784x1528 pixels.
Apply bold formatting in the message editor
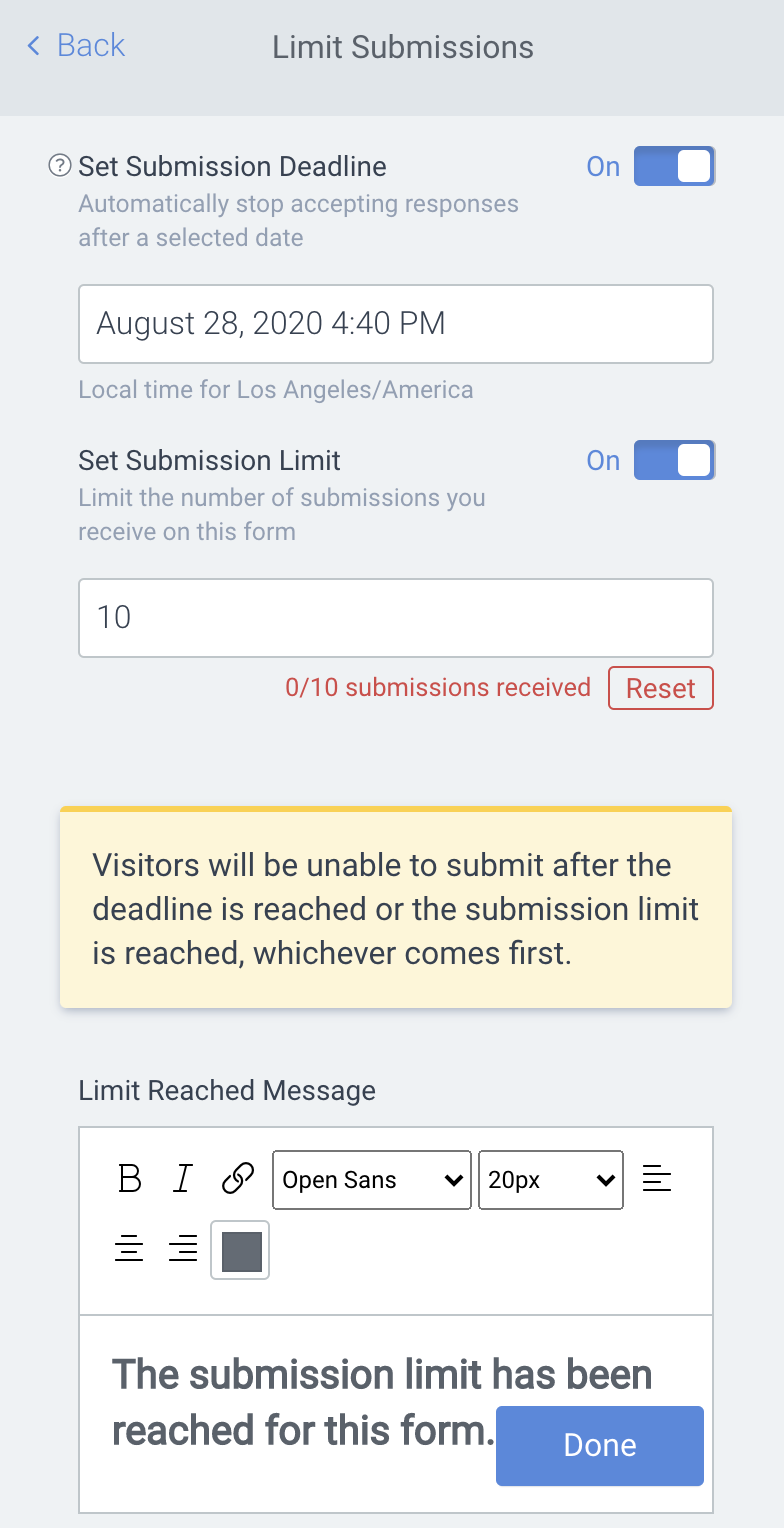tap(130, 1179)
